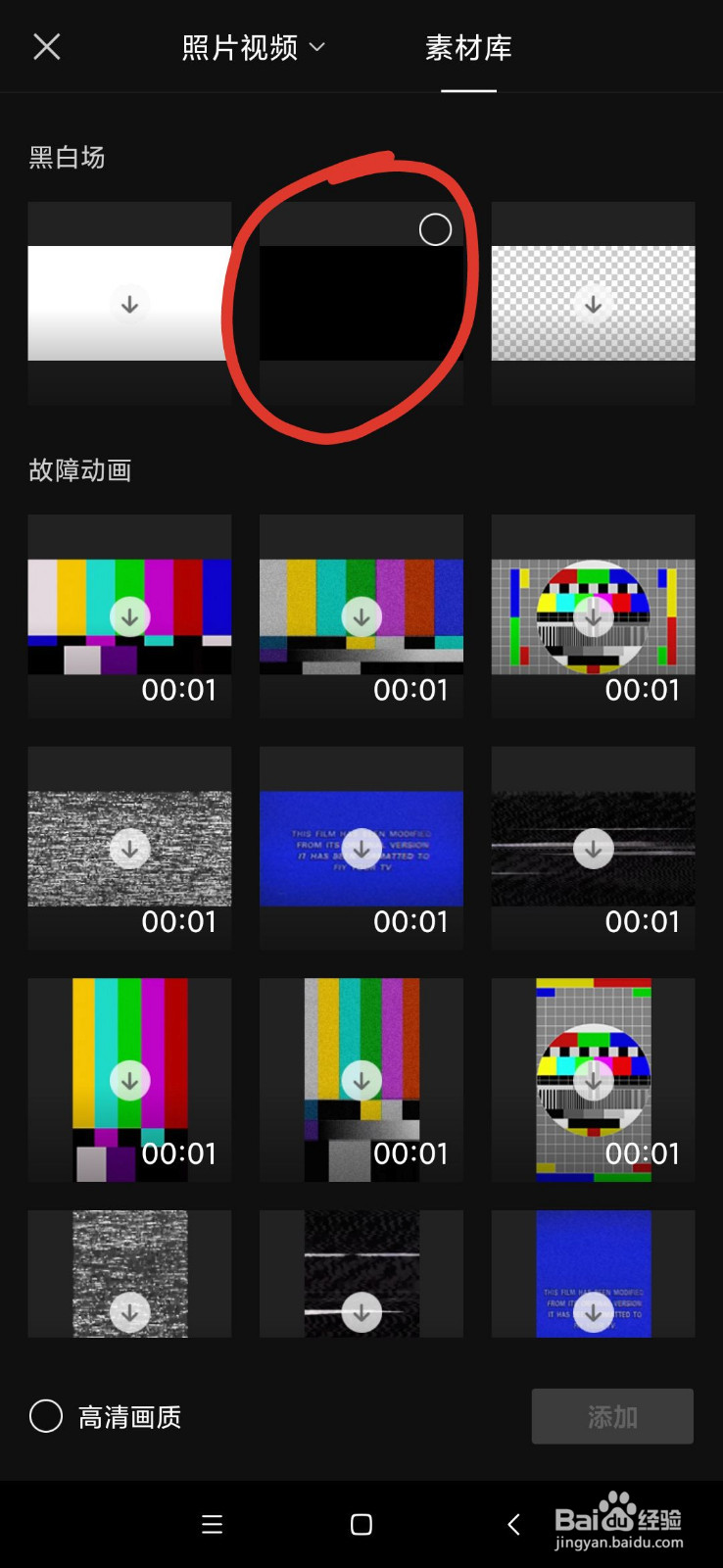Download the transparent checkerboard field material
This screenshot has width=723, height=1568.
click(x=592, y=304)
